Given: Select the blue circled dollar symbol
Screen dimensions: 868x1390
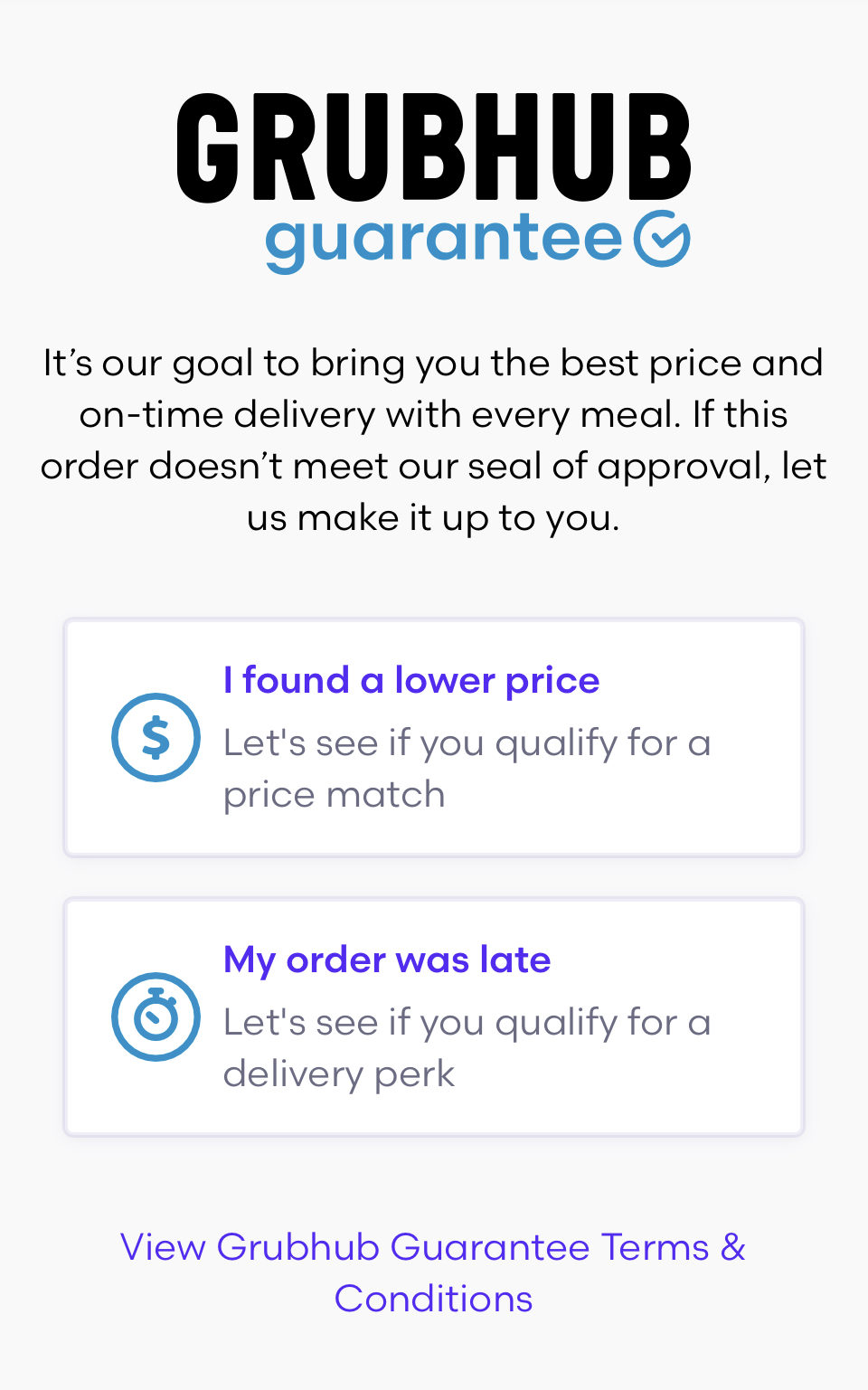Looking at the screenshot, I should [x=156, y=737].
